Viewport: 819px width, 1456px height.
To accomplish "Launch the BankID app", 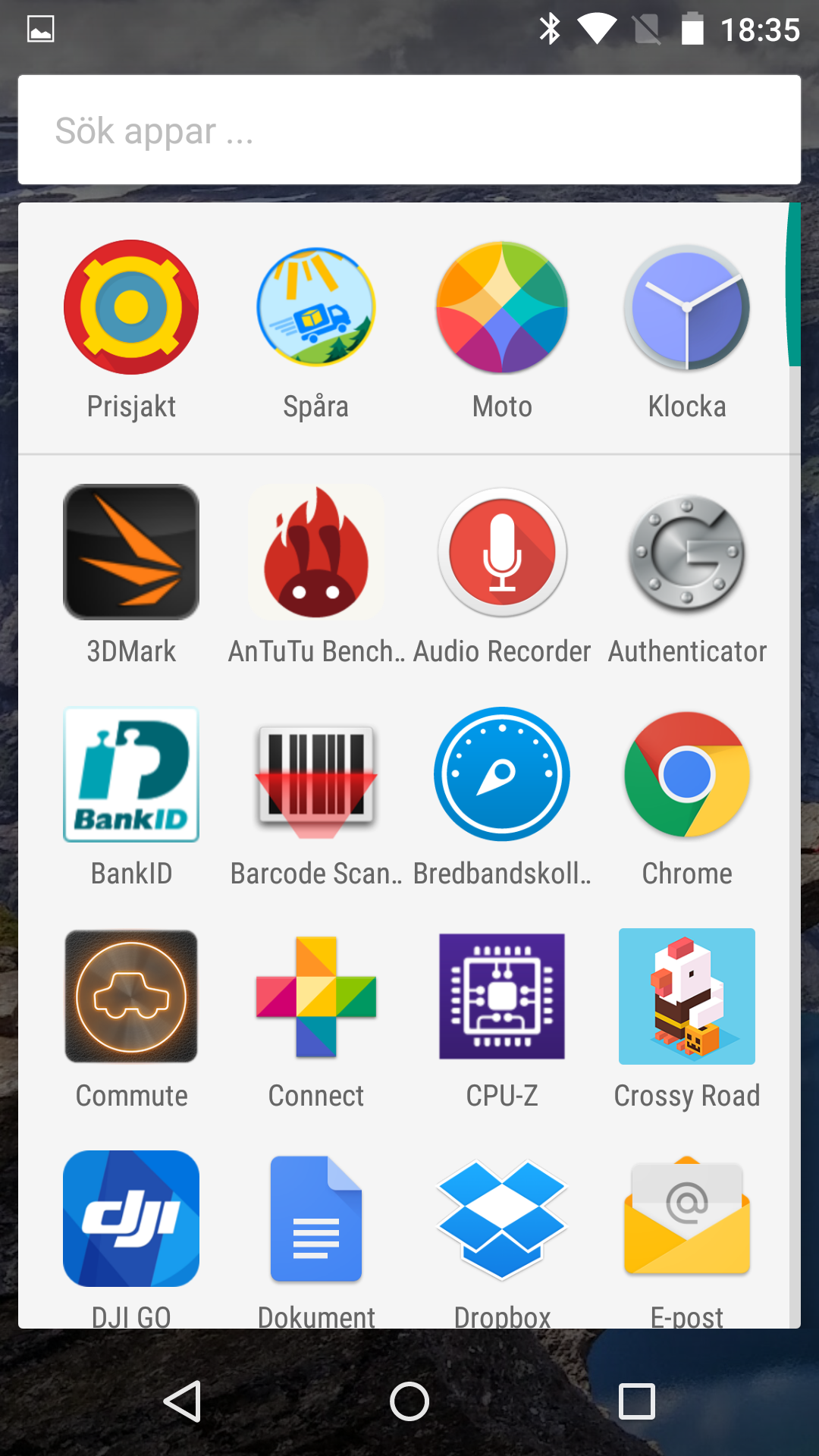I will (131, 774).
